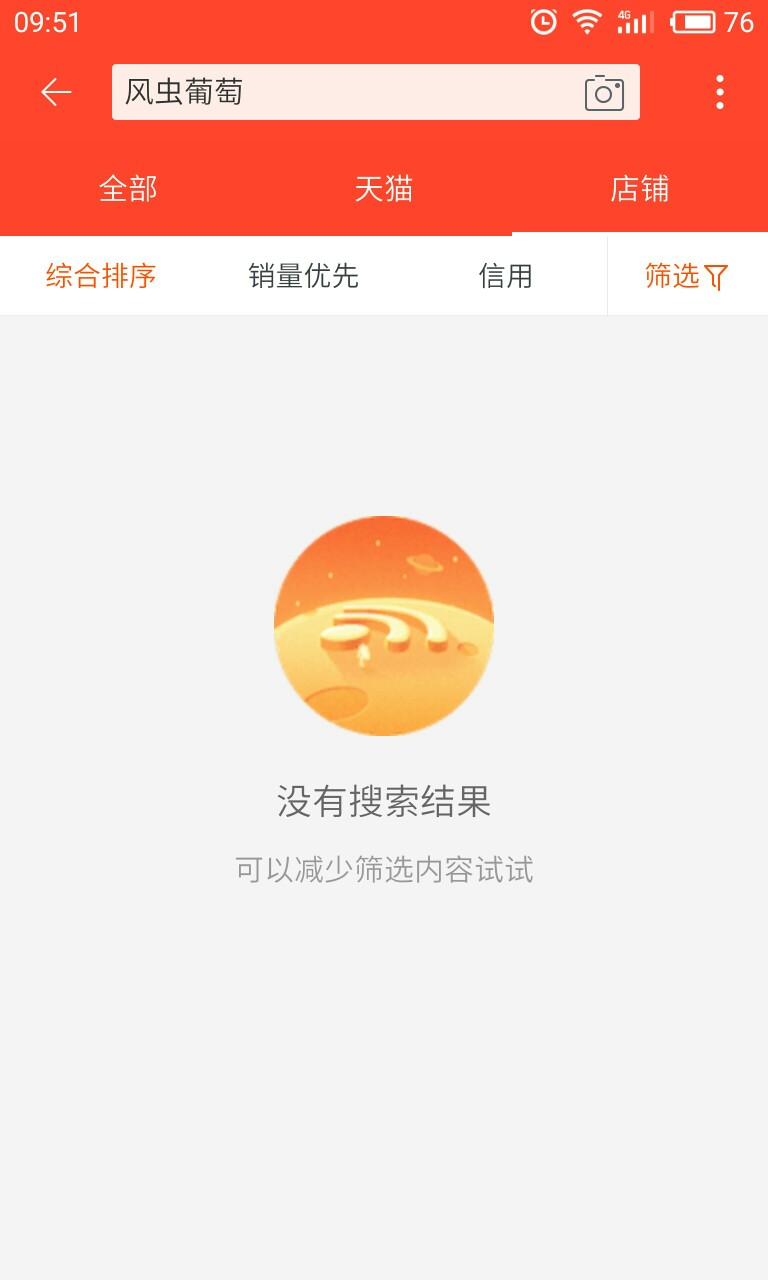Select the 店铺 tab
This screenshot has width=768, height=1280.
click(x=640, y=189)
